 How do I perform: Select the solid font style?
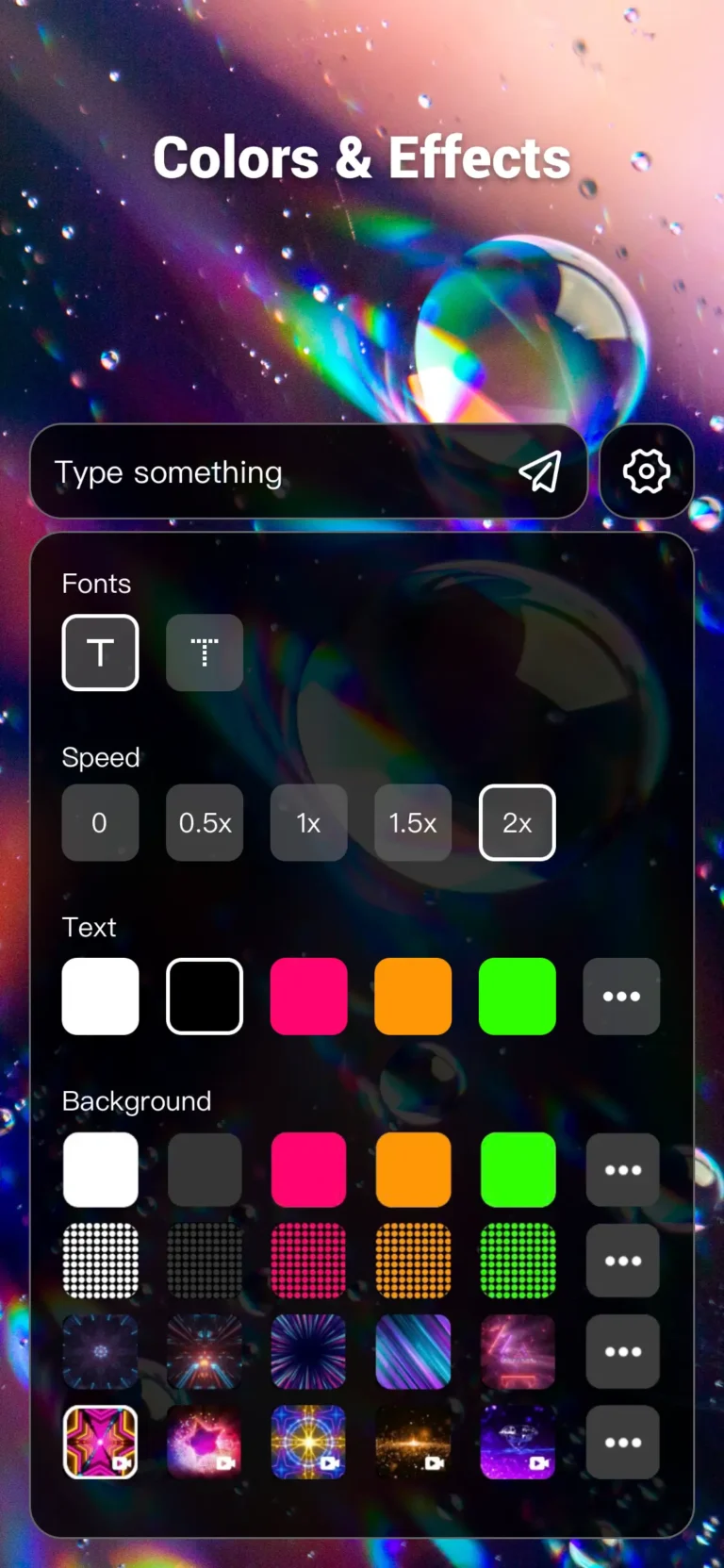tap(100, 652)
